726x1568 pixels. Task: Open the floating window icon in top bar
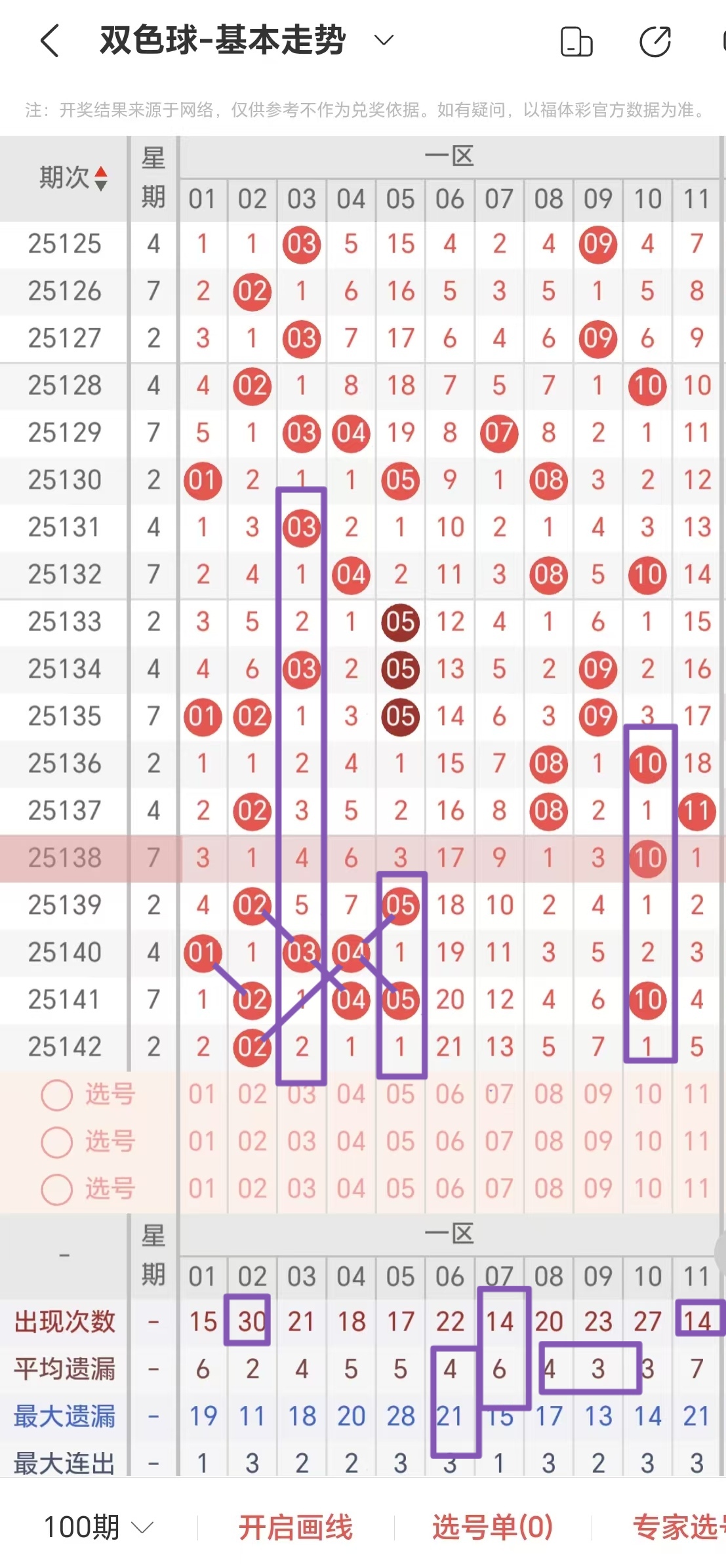point(576,41)
